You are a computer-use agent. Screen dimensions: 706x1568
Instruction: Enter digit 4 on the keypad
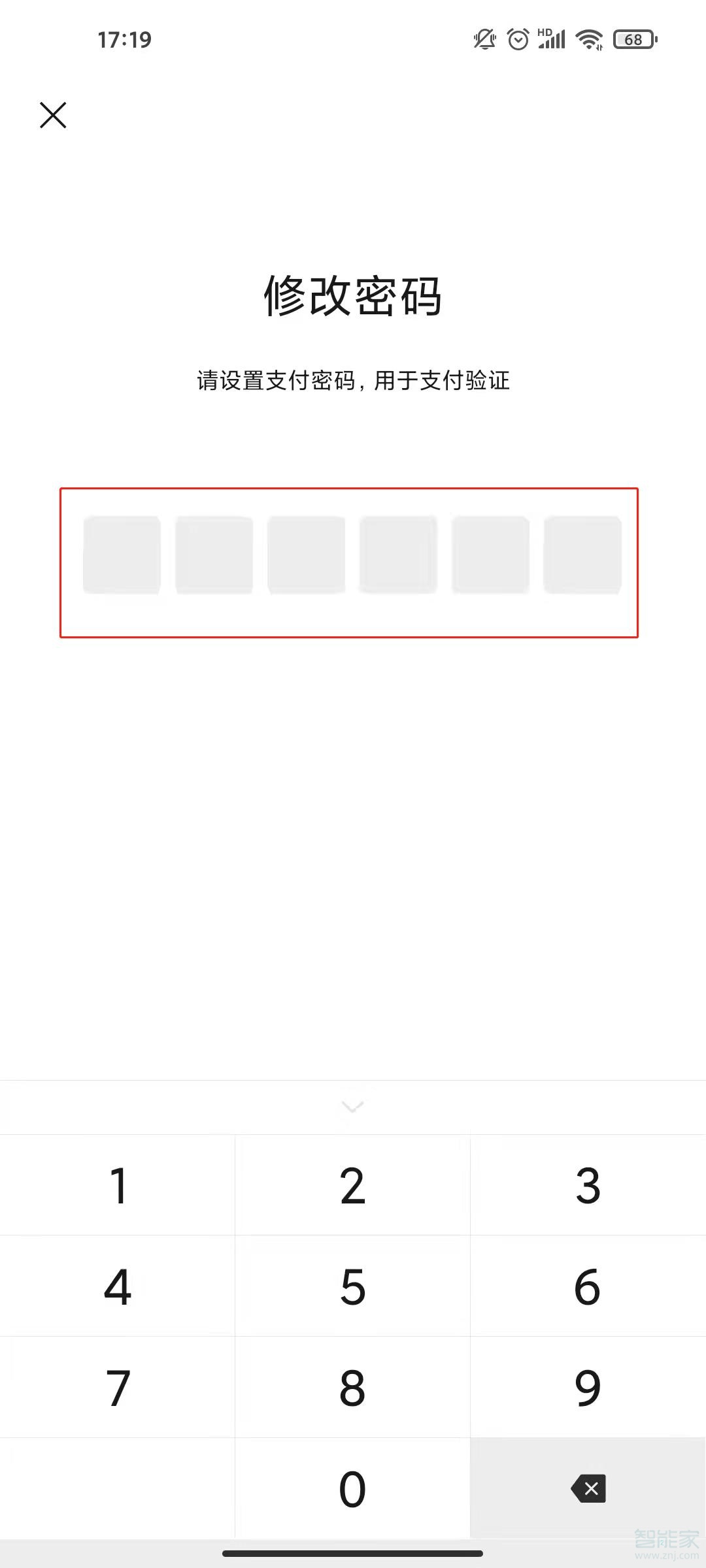pos(118,1286)
